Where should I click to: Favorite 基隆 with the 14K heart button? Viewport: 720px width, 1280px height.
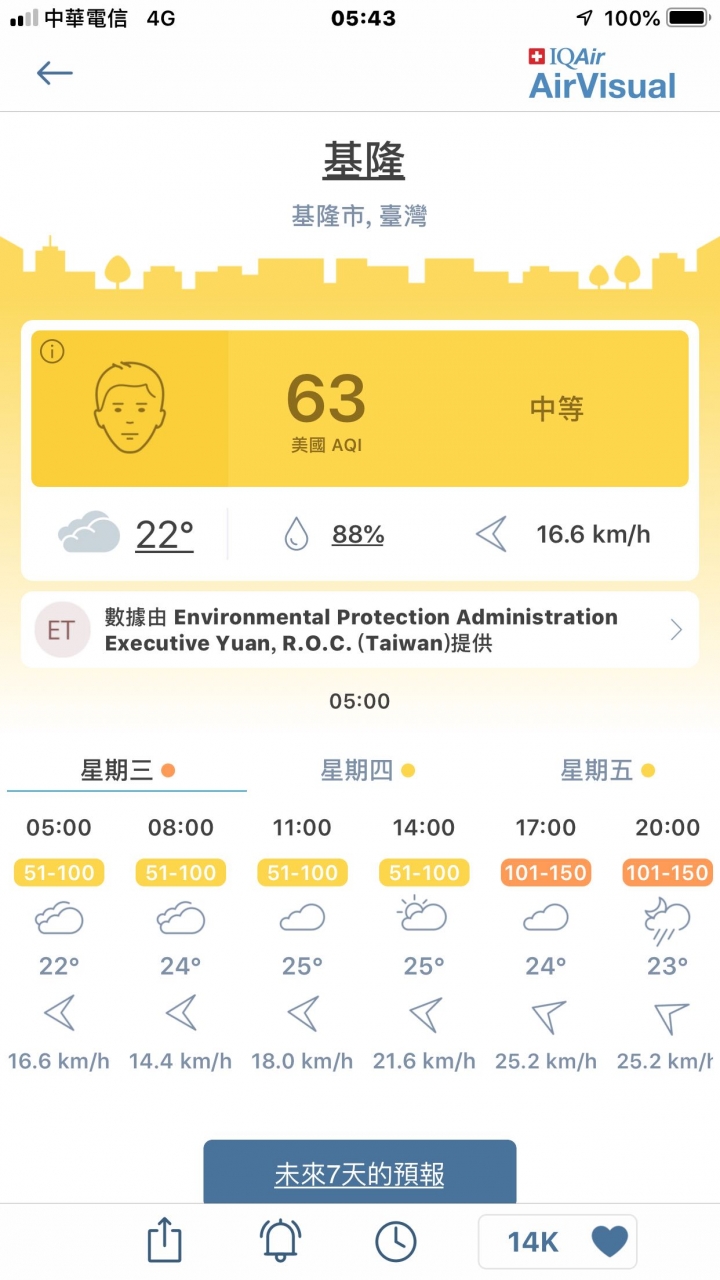557,1242
